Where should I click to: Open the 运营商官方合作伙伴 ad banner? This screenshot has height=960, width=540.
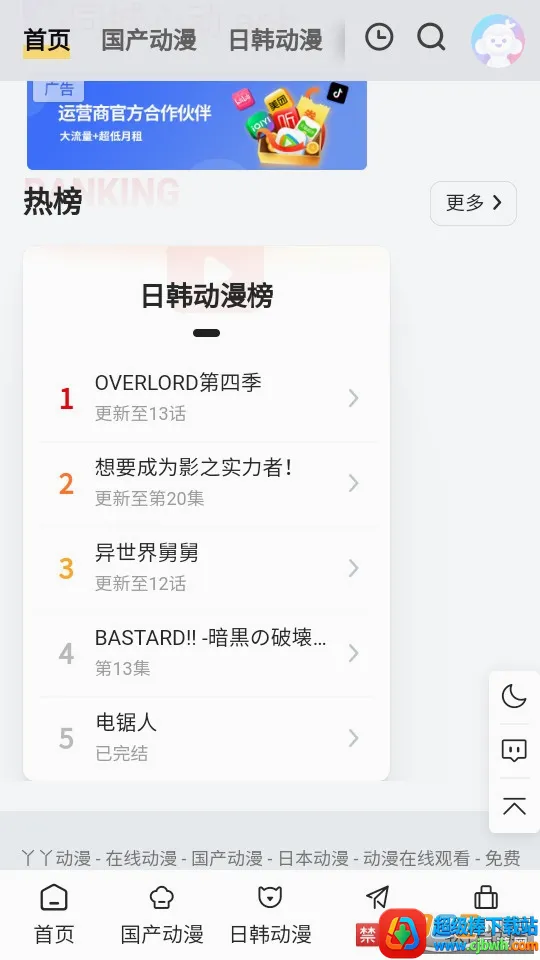click(197, 125)
